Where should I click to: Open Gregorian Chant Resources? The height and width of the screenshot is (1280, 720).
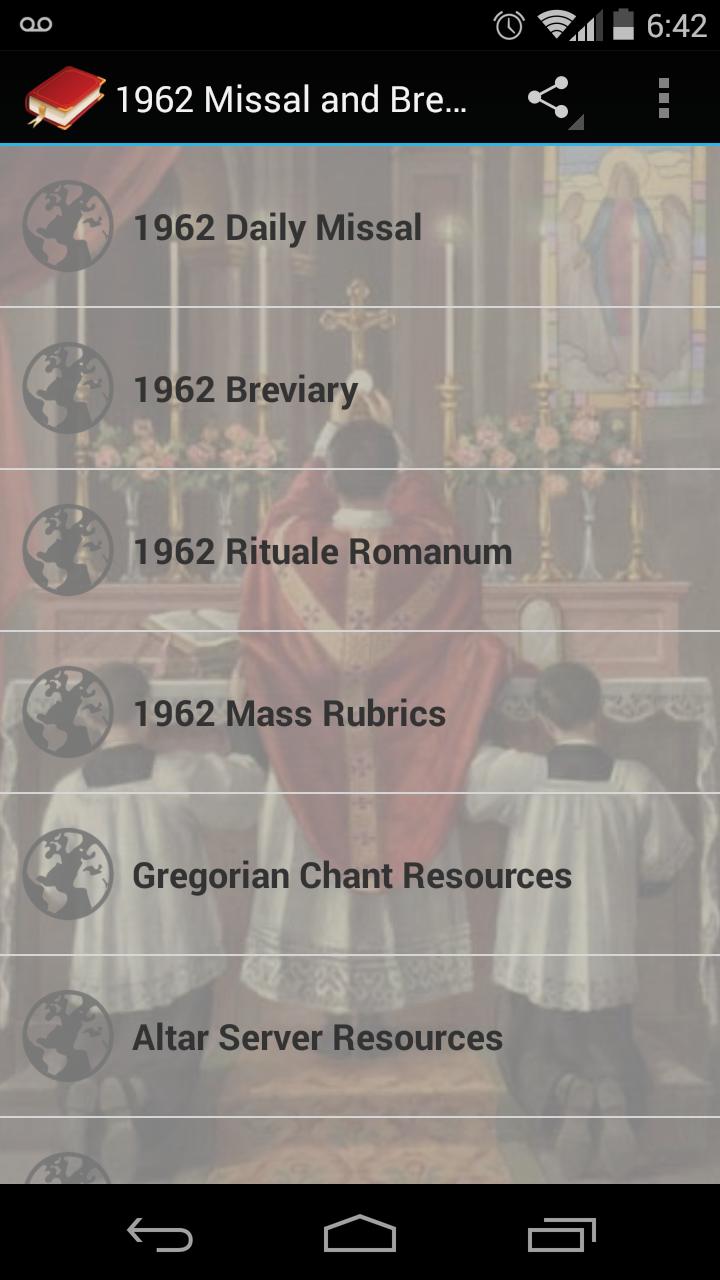coord(360,875)
